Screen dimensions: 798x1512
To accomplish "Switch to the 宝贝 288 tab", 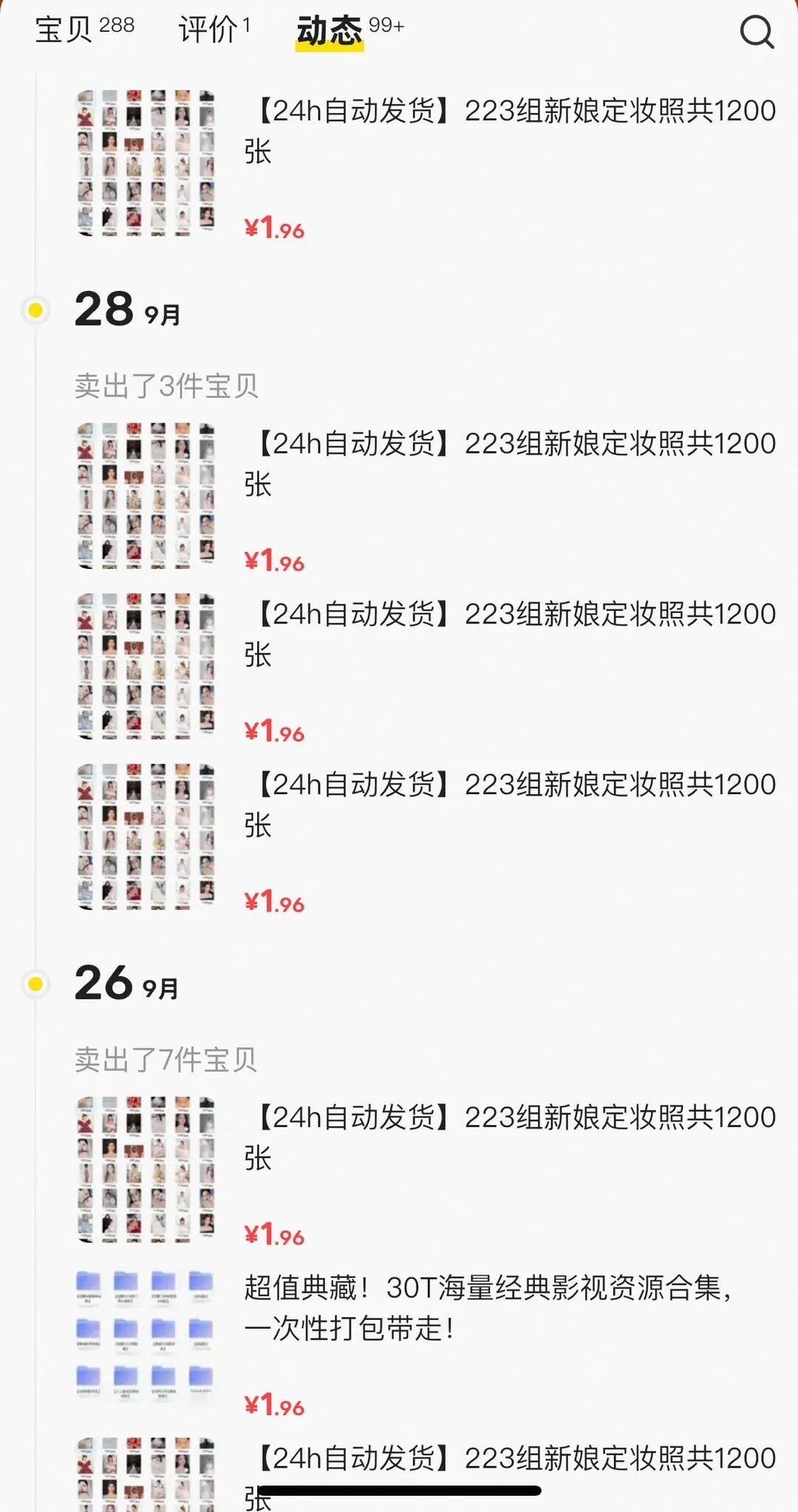I will pos(84,30).
